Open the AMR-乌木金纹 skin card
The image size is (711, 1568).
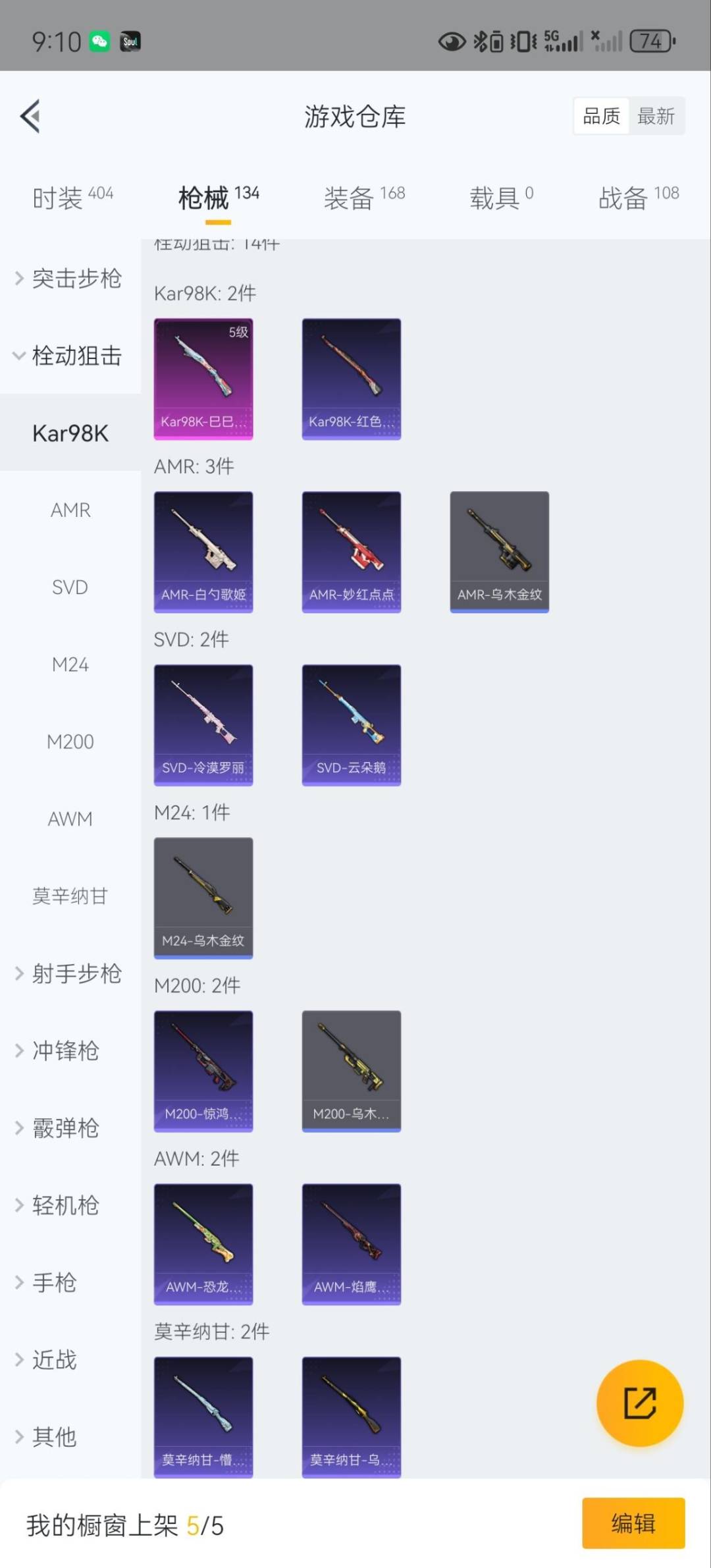(499, 552)
